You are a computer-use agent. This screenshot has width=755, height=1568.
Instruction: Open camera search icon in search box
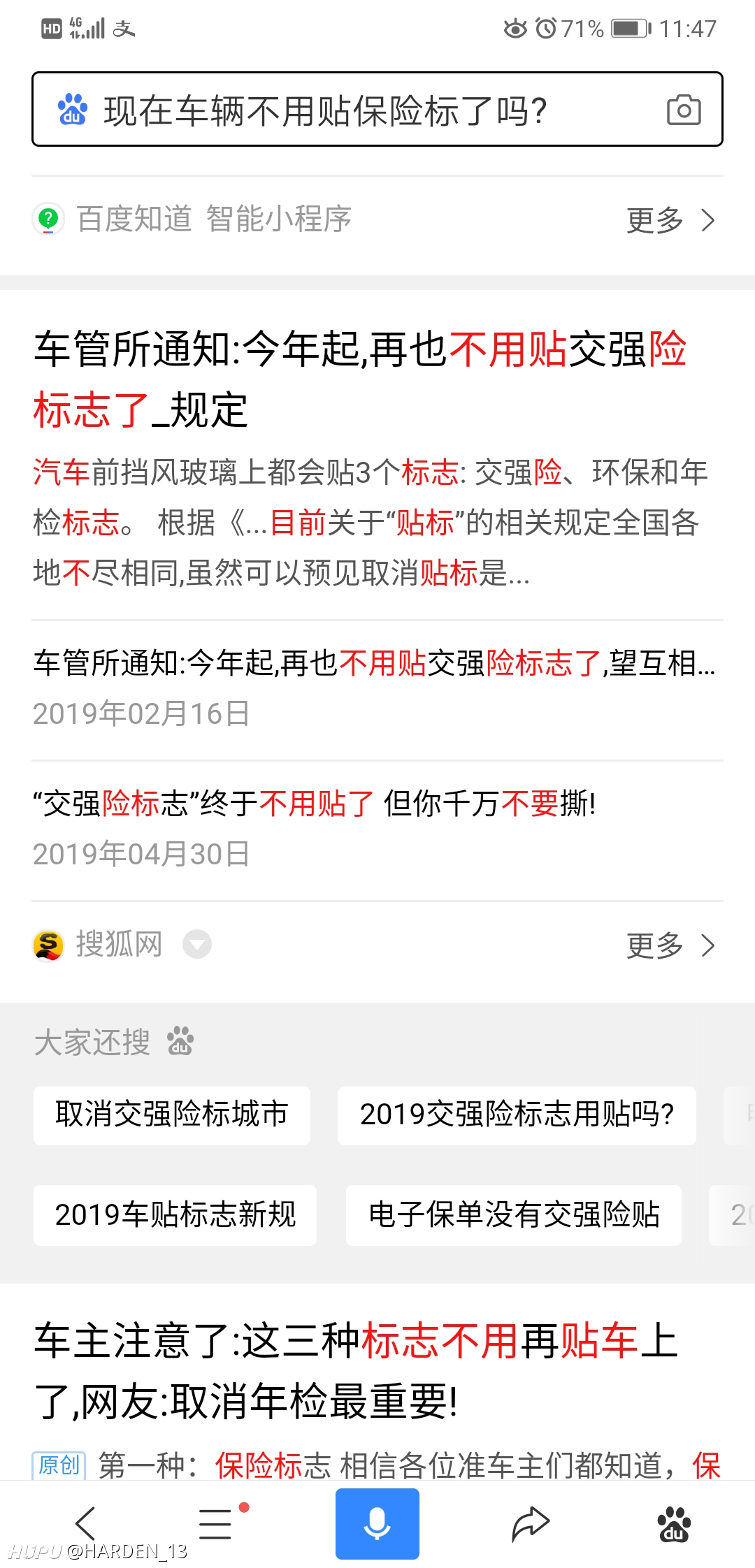[684, 110]
